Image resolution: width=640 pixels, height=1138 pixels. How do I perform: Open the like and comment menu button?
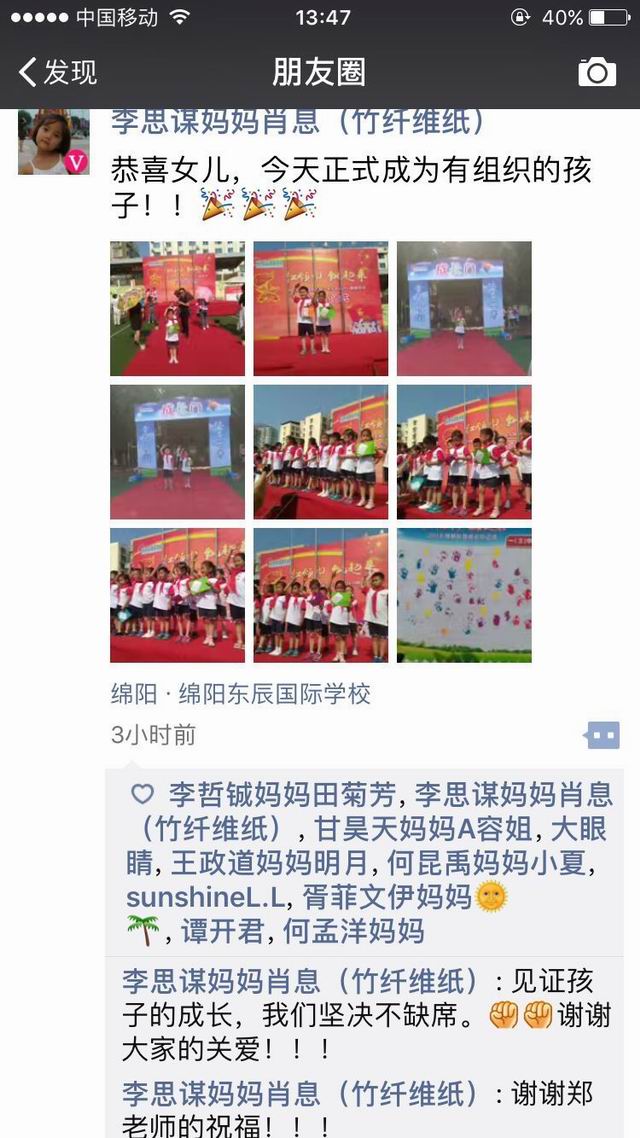(601, 736)
